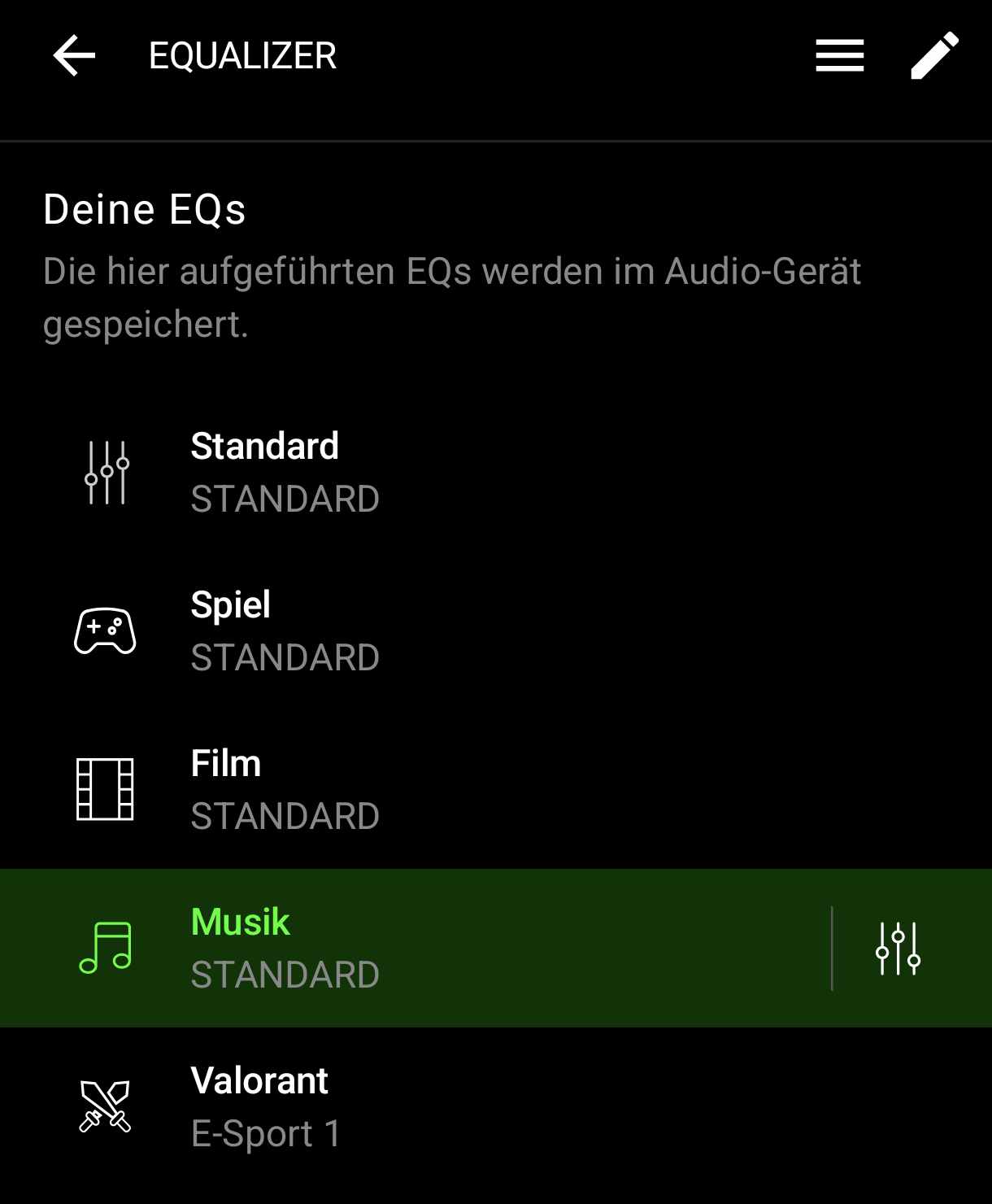
Task: Open the reorder list icon
Action: tap(839, 56)
